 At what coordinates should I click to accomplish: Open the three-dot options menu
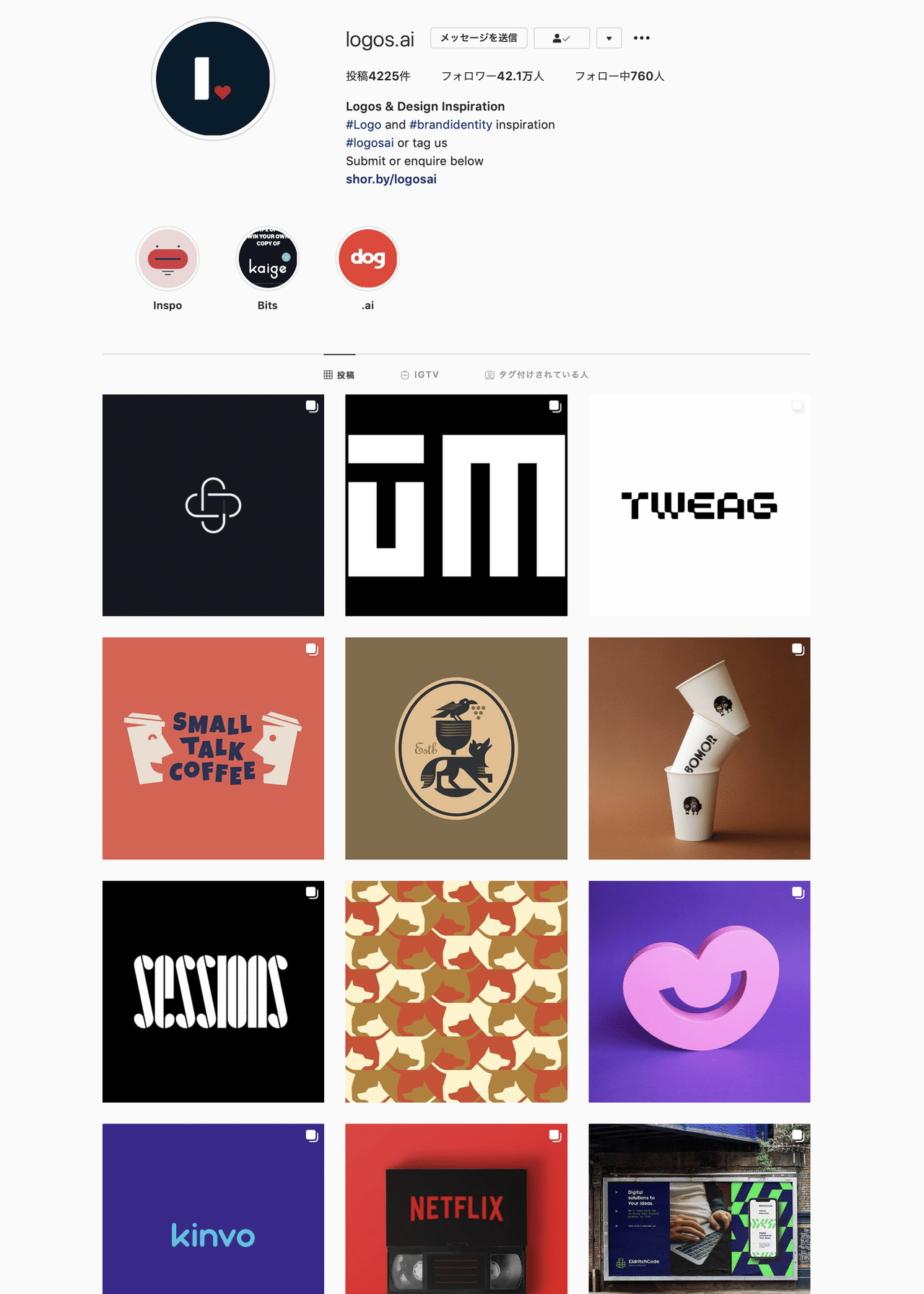coord(642,38)
